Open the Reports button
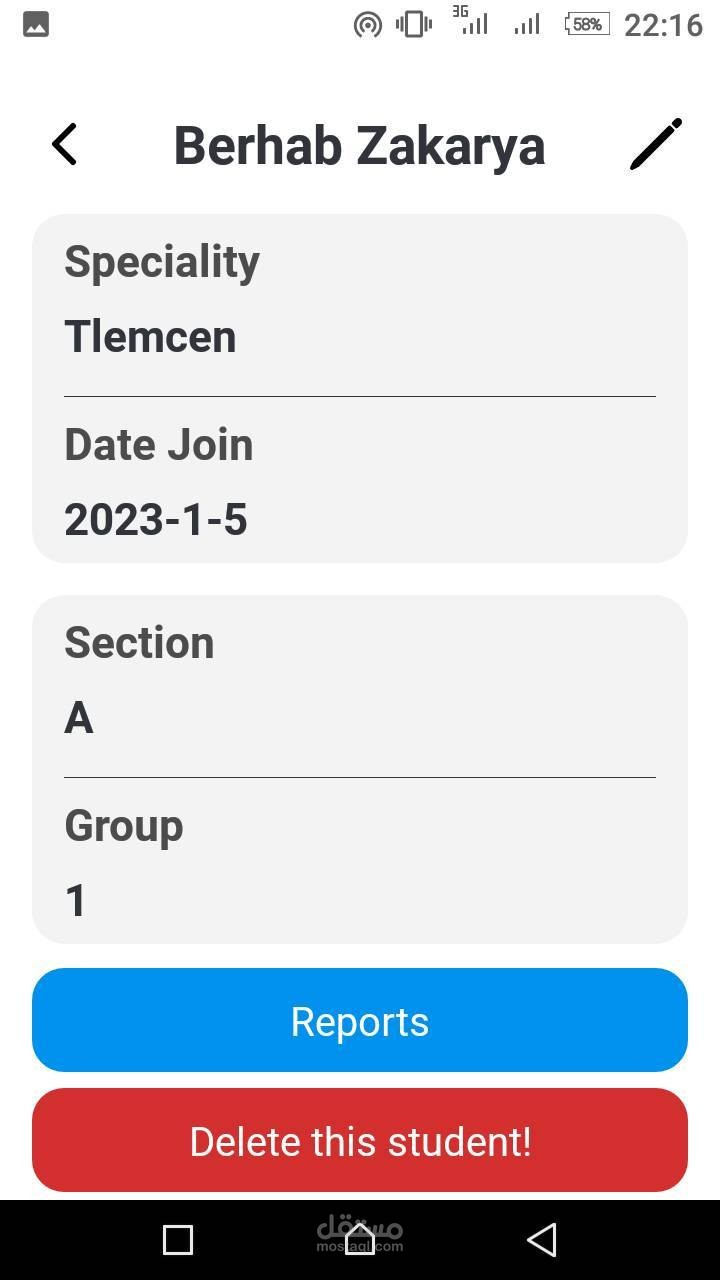Image resolution: width=720 pixels, height=1280 pixels. click(x=360, y=1020)
